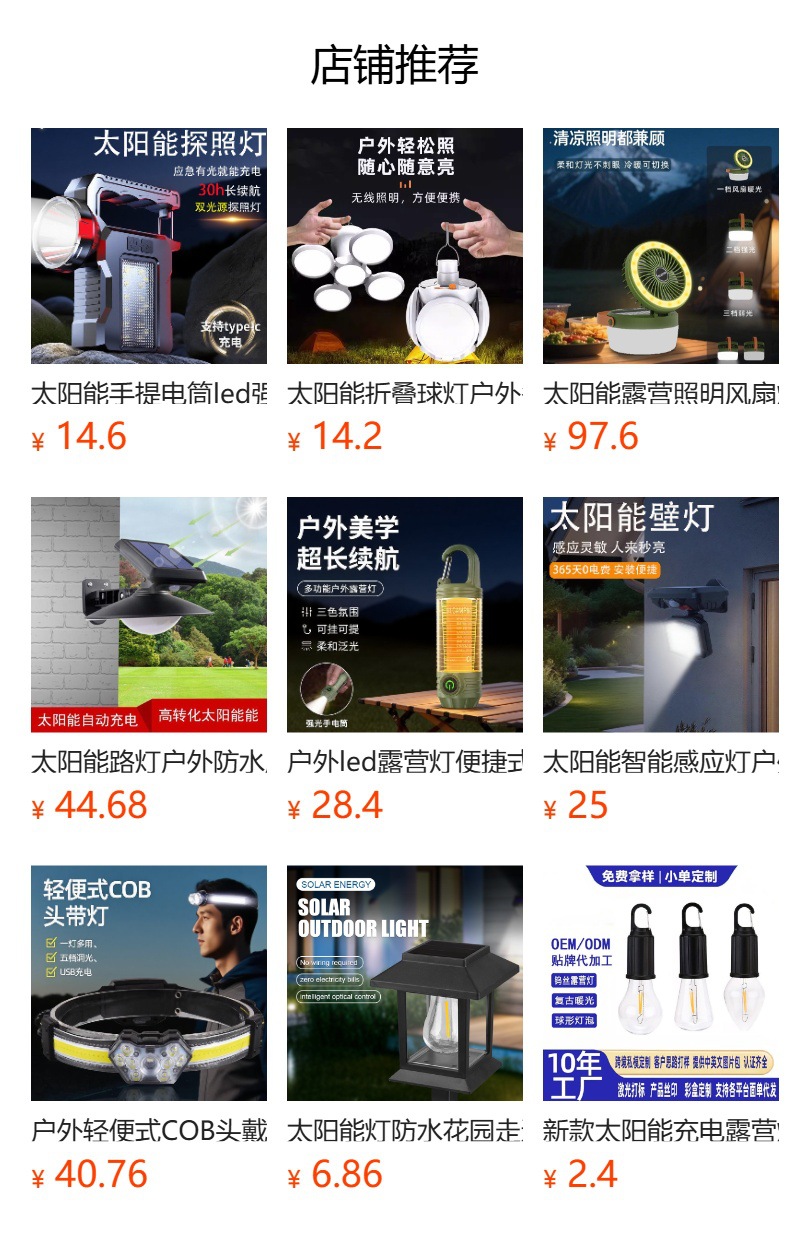Tap the 太阳能智能感应灯 item at ¥25
Viewport: 790px width, 1234px height.
pos(660,615)
